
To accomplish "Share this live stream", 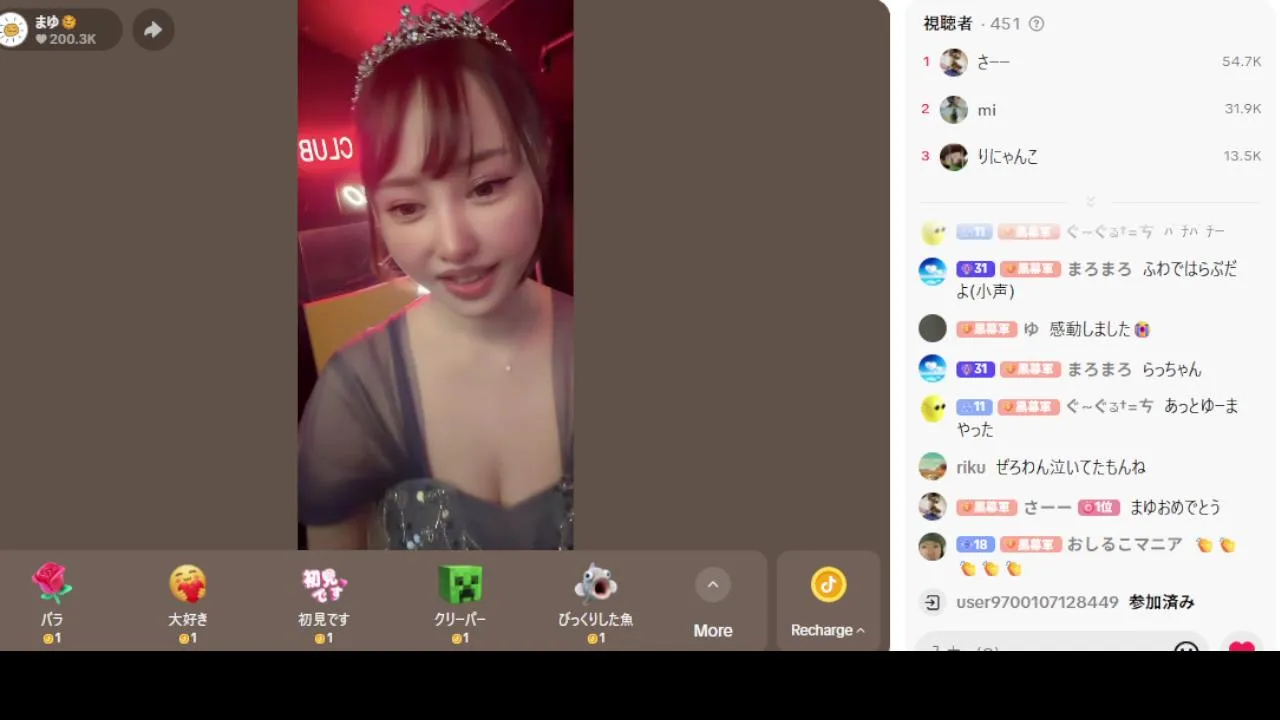I will pos(153,30).
